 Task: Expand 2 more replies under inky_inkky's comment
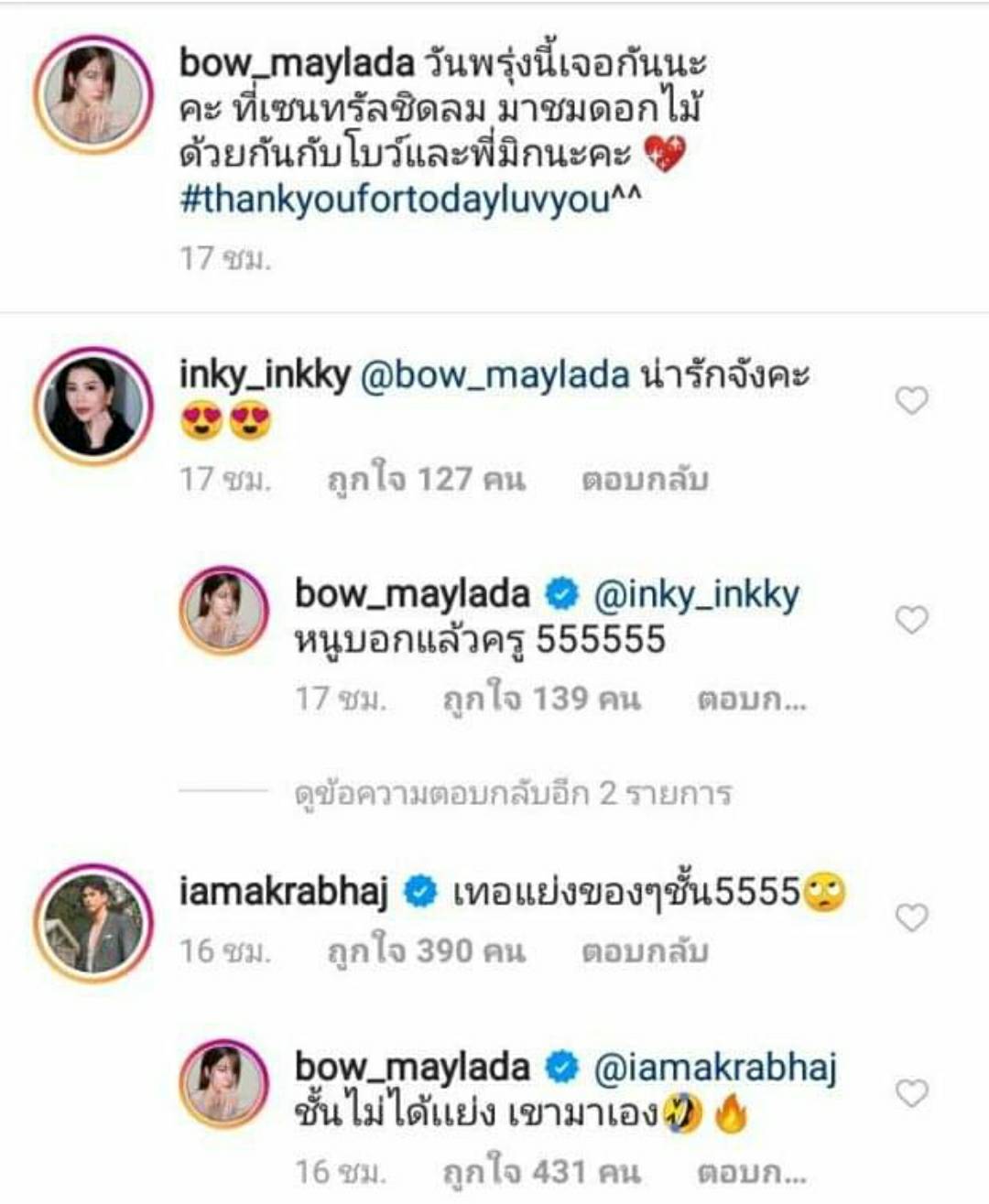pos(513,793)
